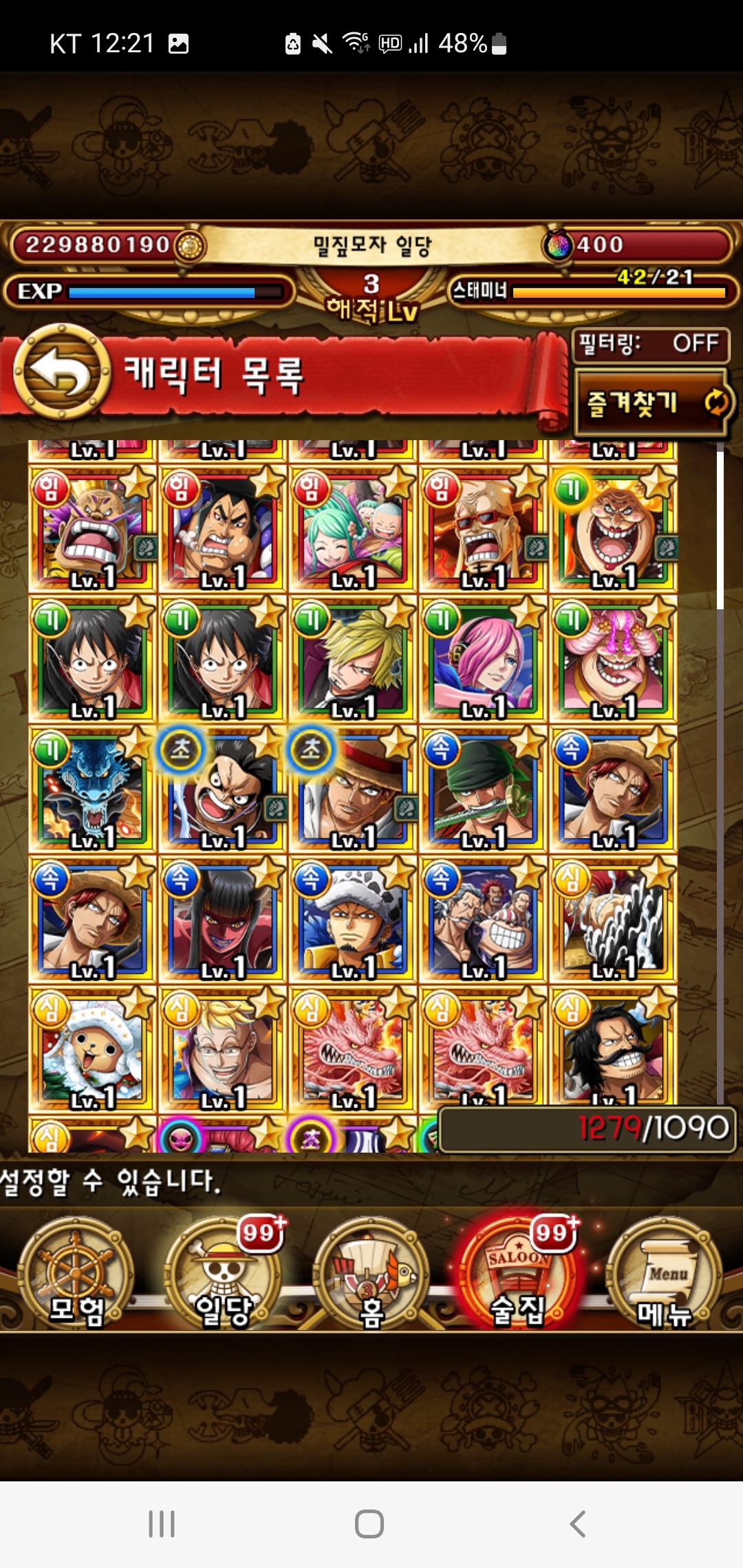Tap the green-haired girl character tile
This screenshot has width=743, height=1568.
point(353,530)
